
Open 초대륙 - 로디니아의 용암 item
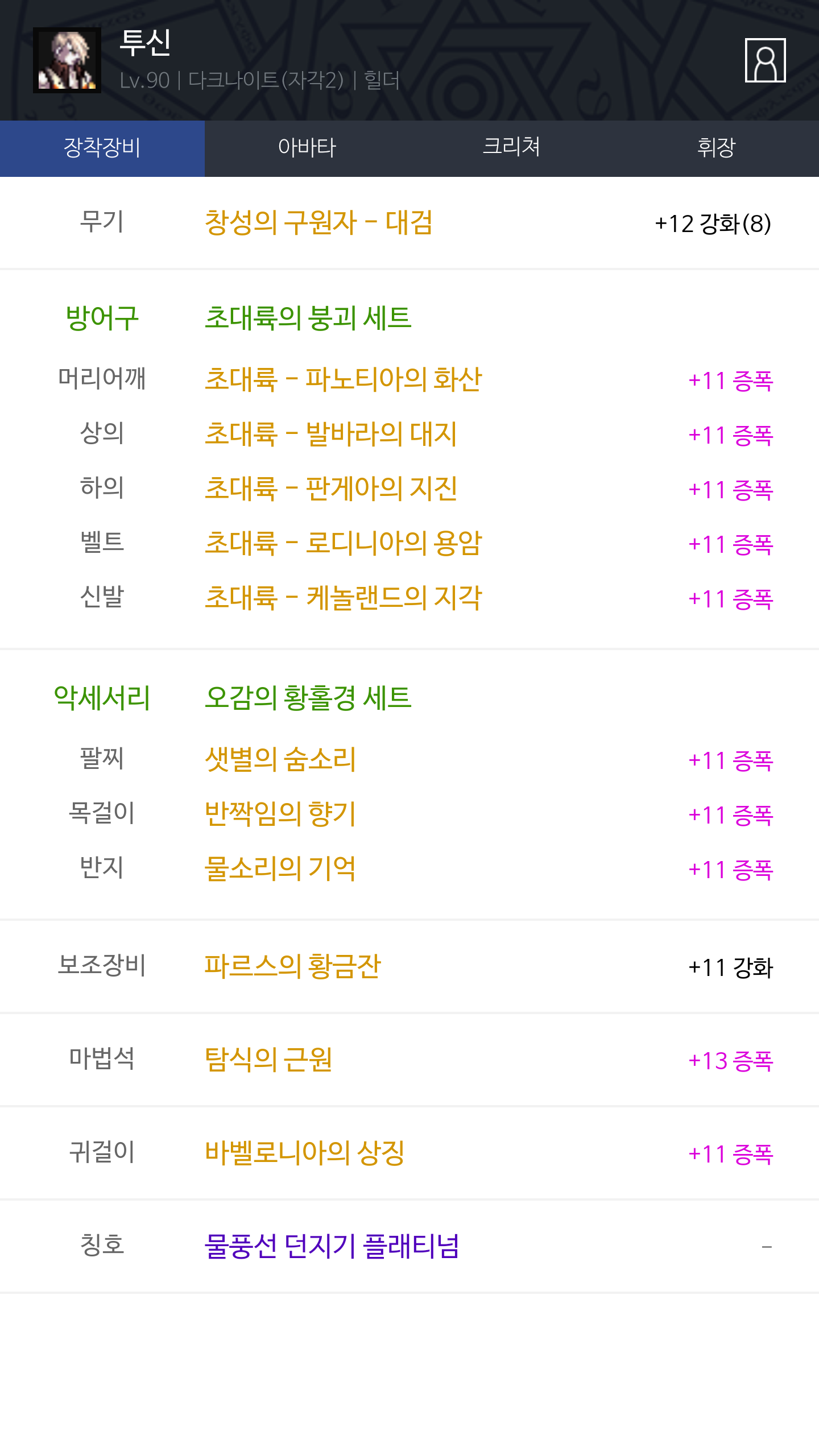343,543
